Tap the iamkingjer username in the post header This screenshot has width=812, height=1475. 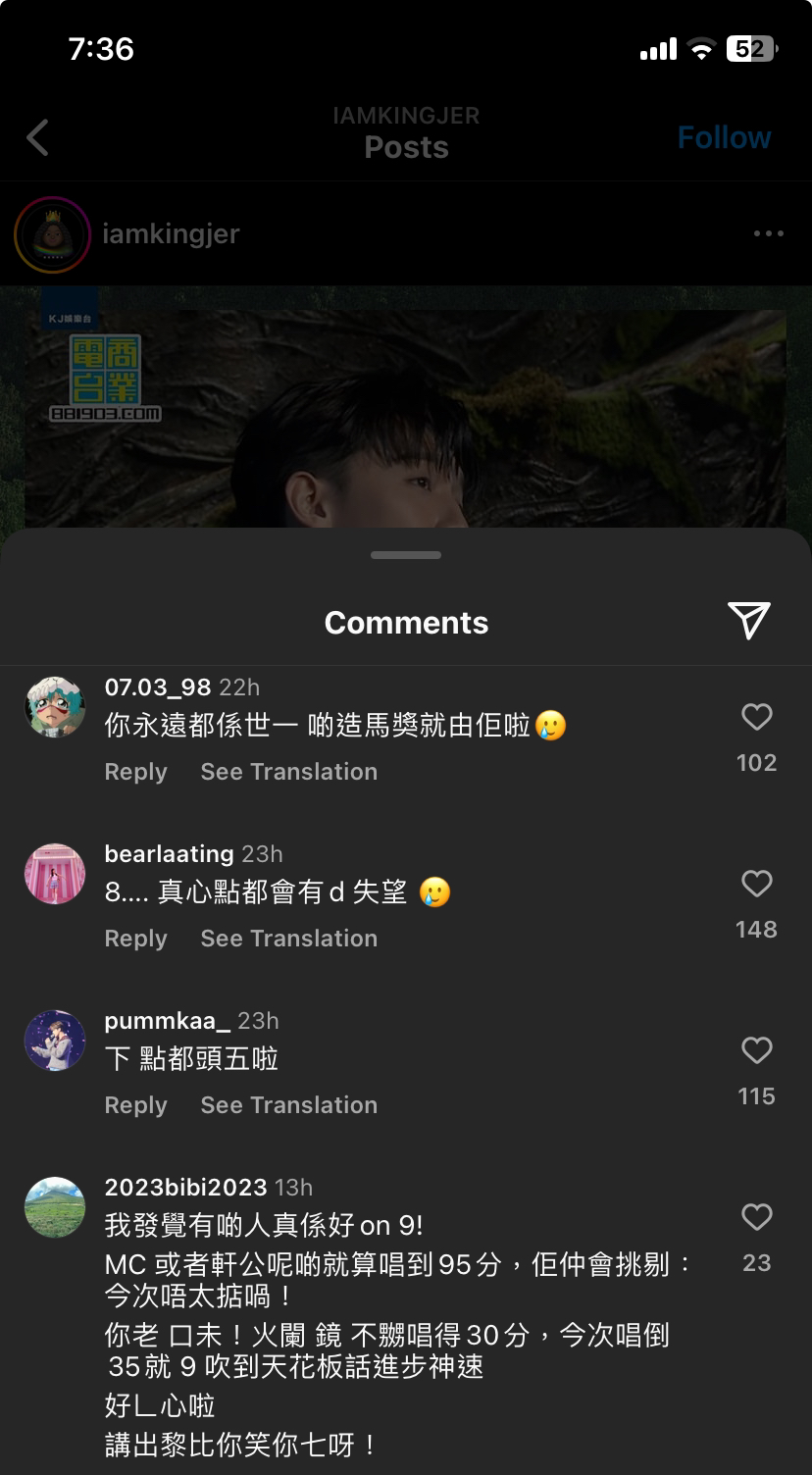point(169,233)
